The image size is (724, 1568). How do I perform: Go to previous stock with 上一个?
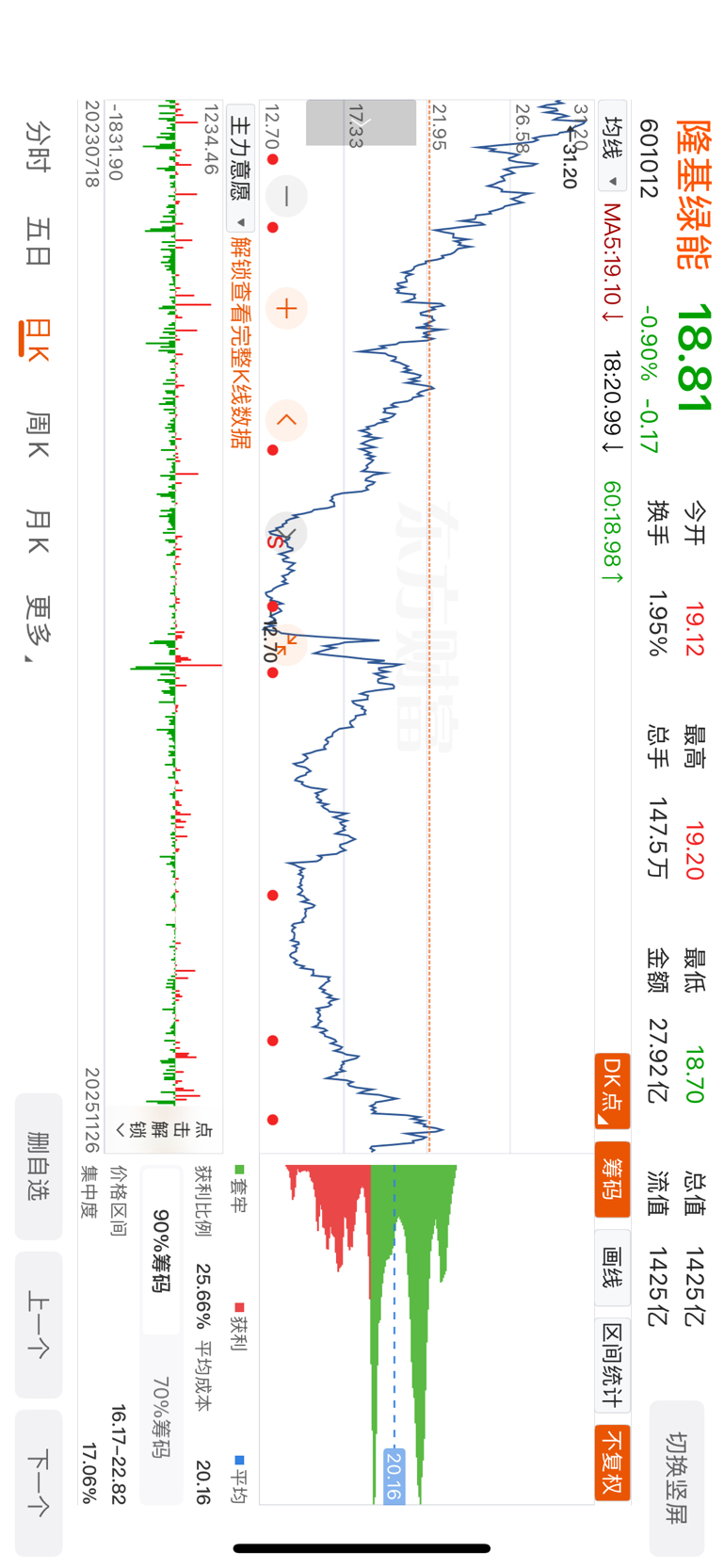[x=39, y=1324]
